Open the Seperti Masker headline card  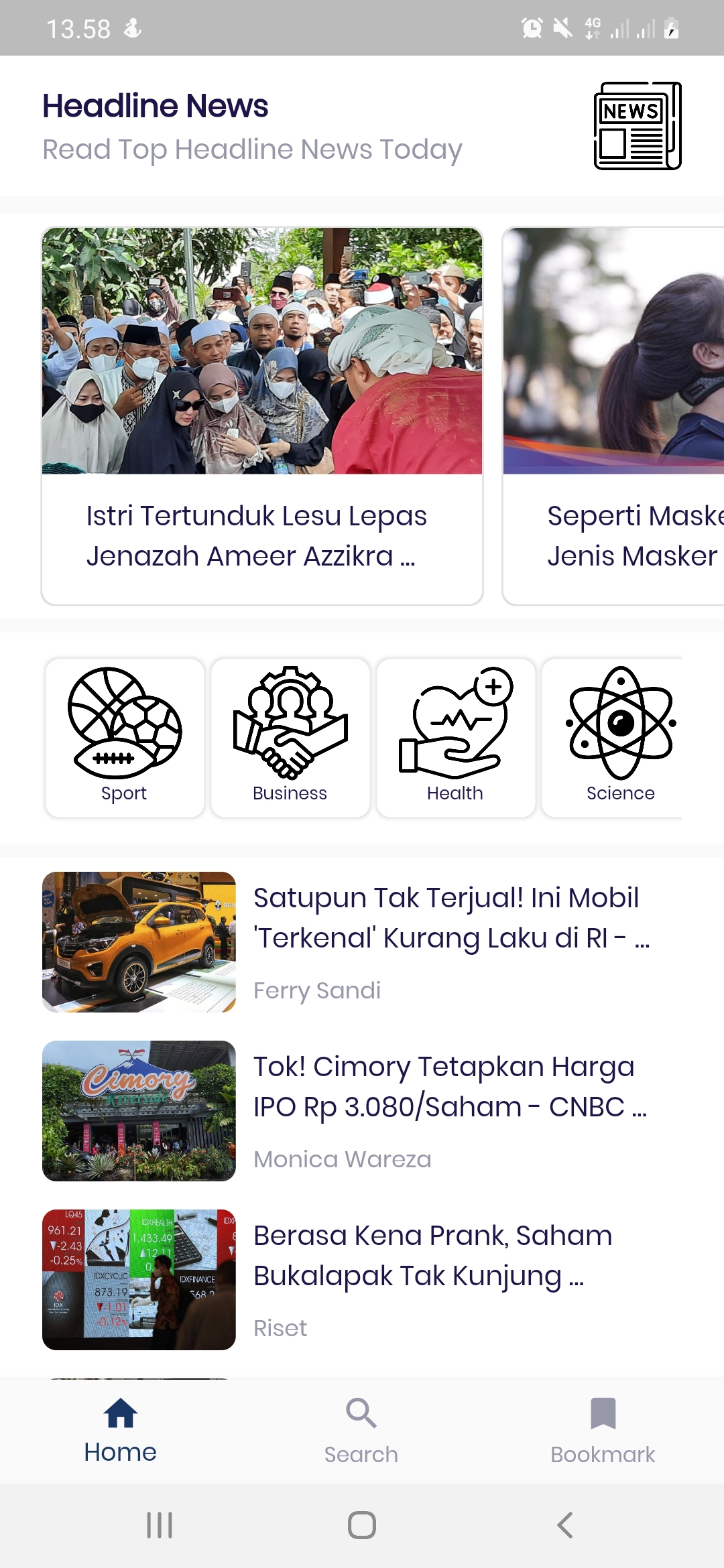[x=613, y=416]
